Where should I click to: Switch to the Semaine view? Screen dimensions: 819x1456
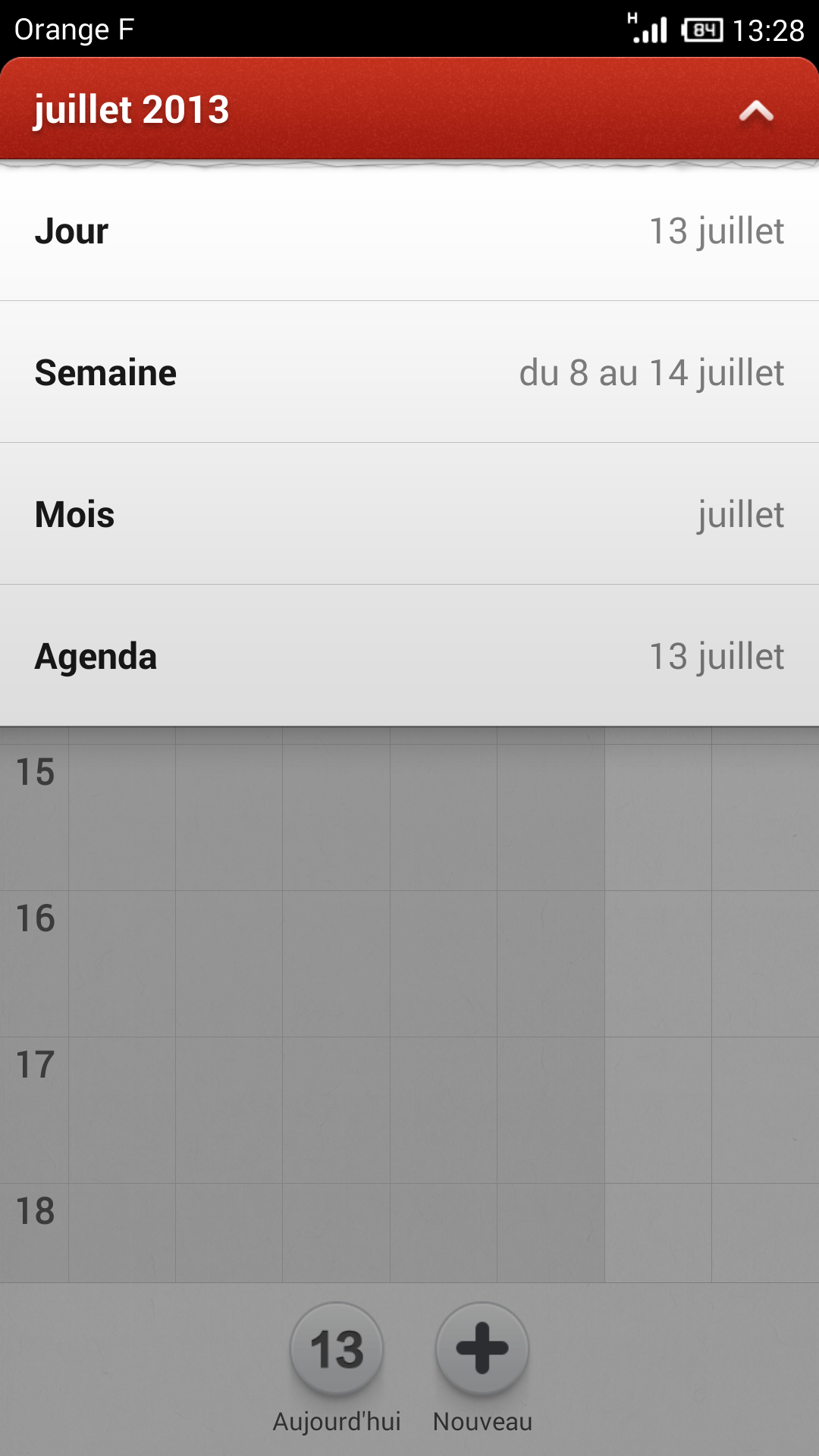pos(409,372)
